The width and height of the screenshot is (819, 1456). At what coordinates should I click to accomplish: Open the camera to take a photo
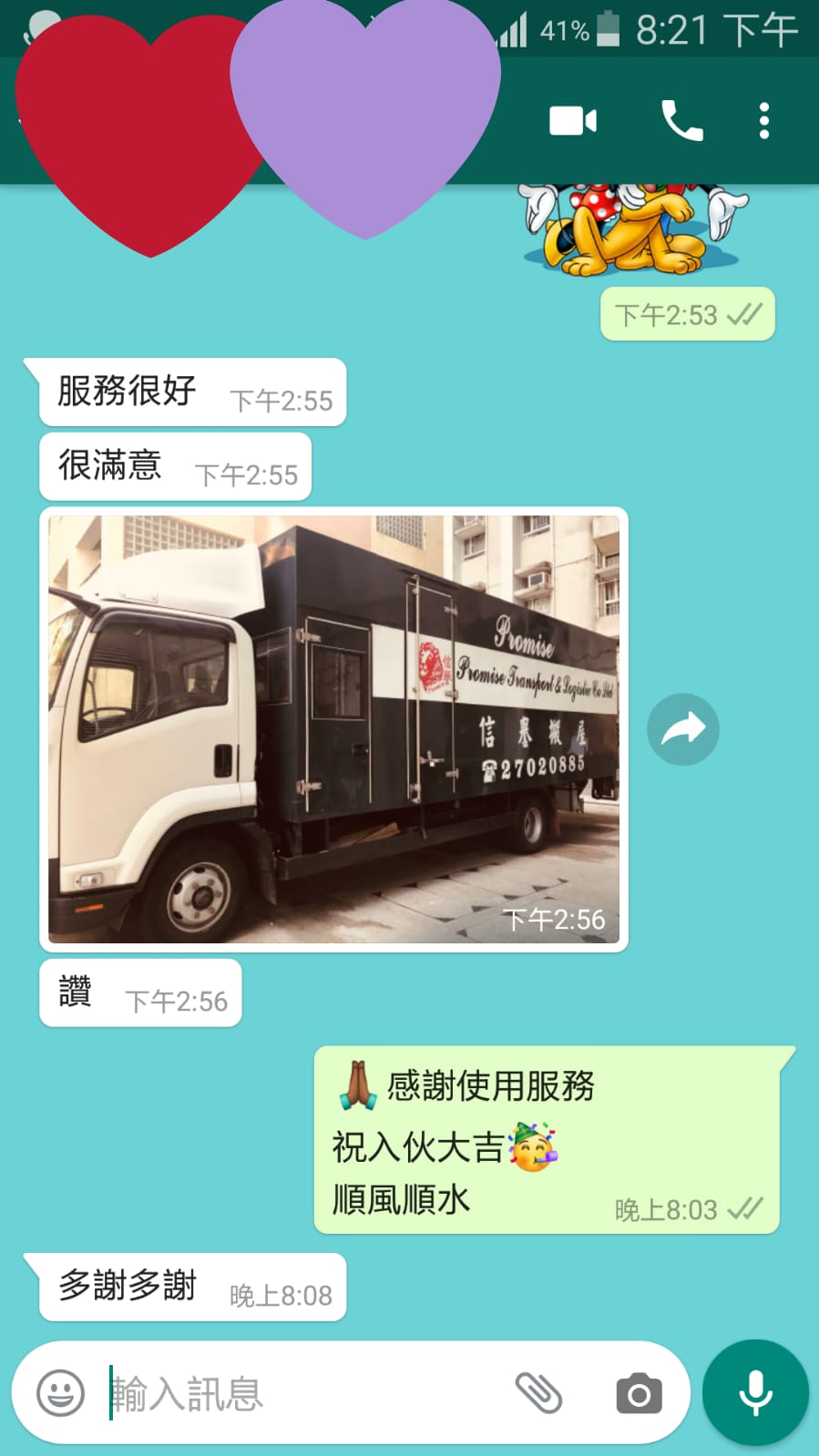(x=639, y=1394)
